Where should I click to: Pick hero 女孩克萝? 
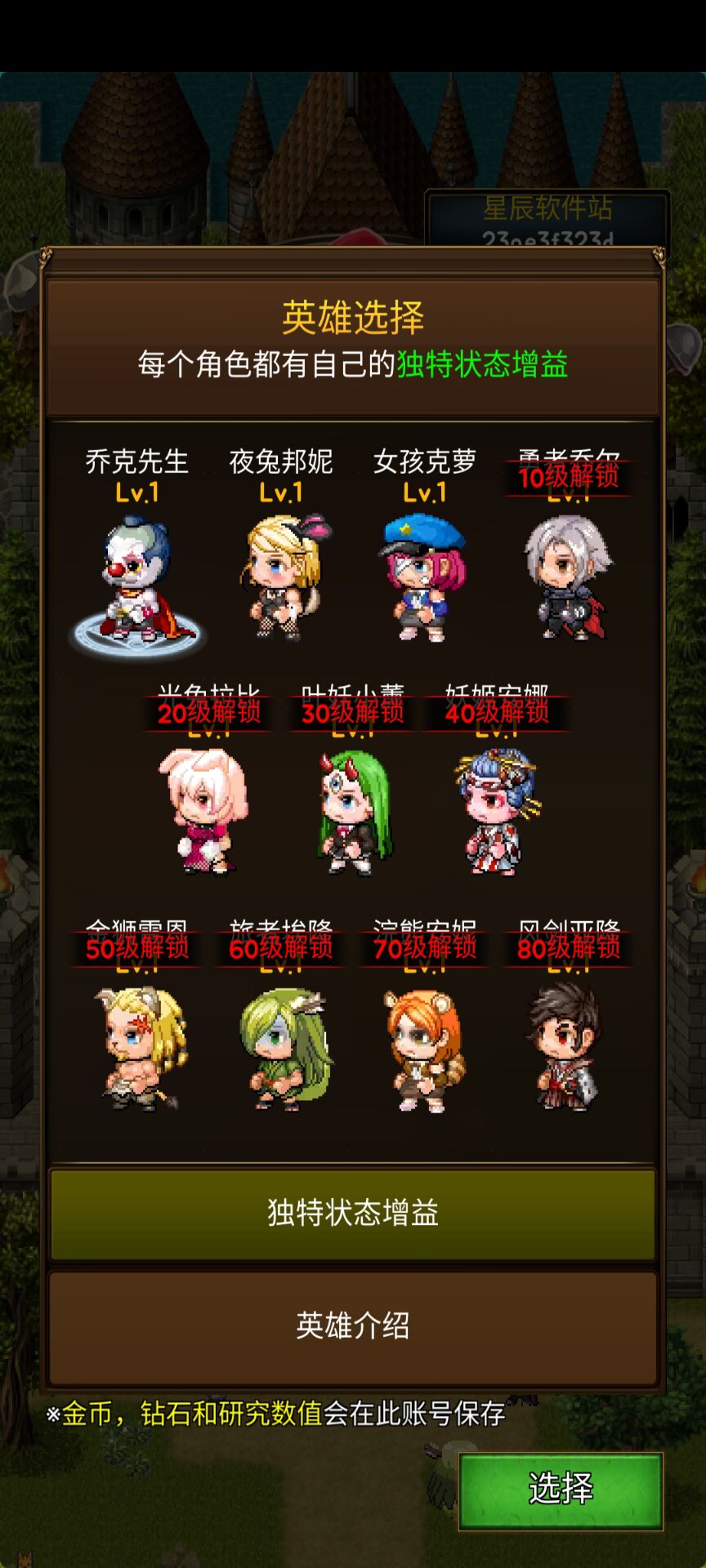424,577
